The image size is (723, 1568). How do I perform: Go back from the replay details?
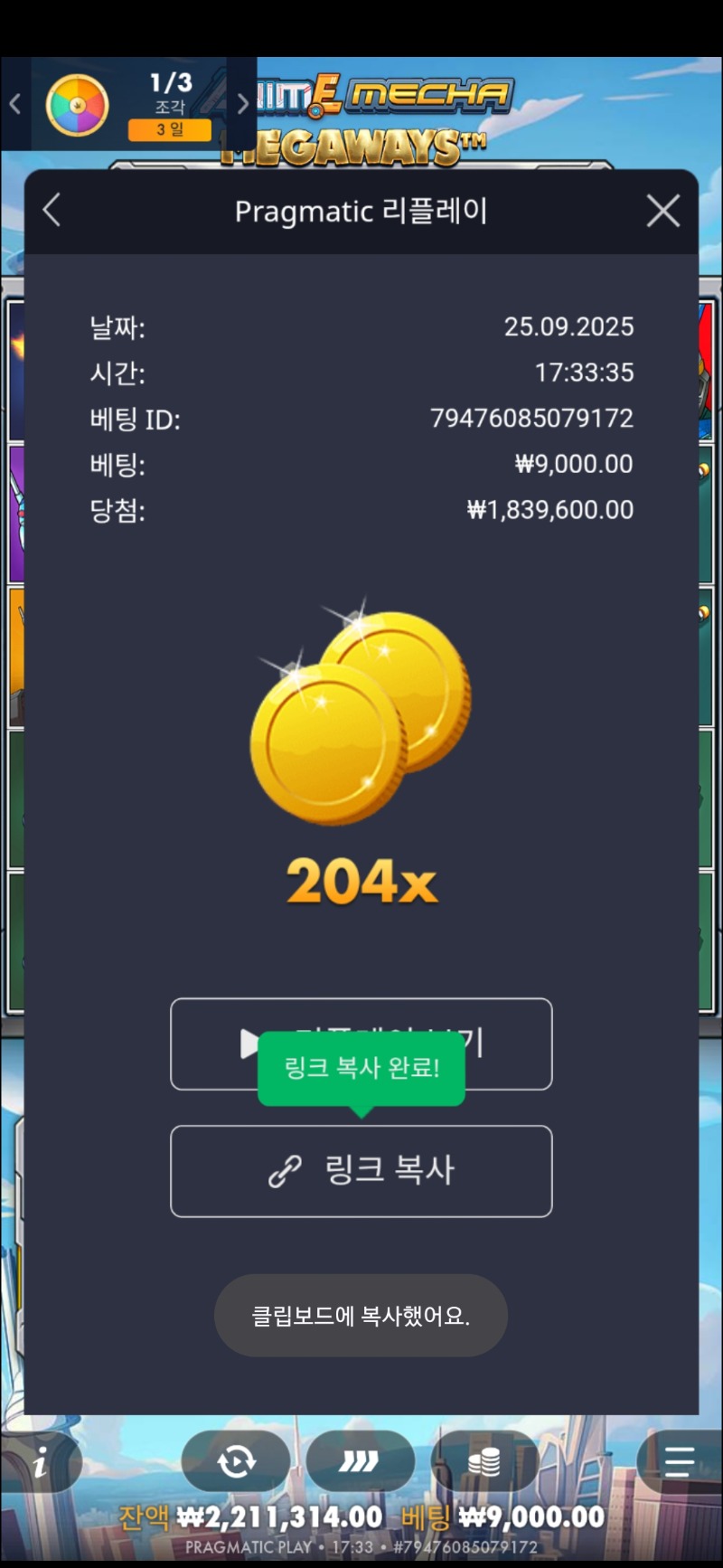click(x=52, y=211)
